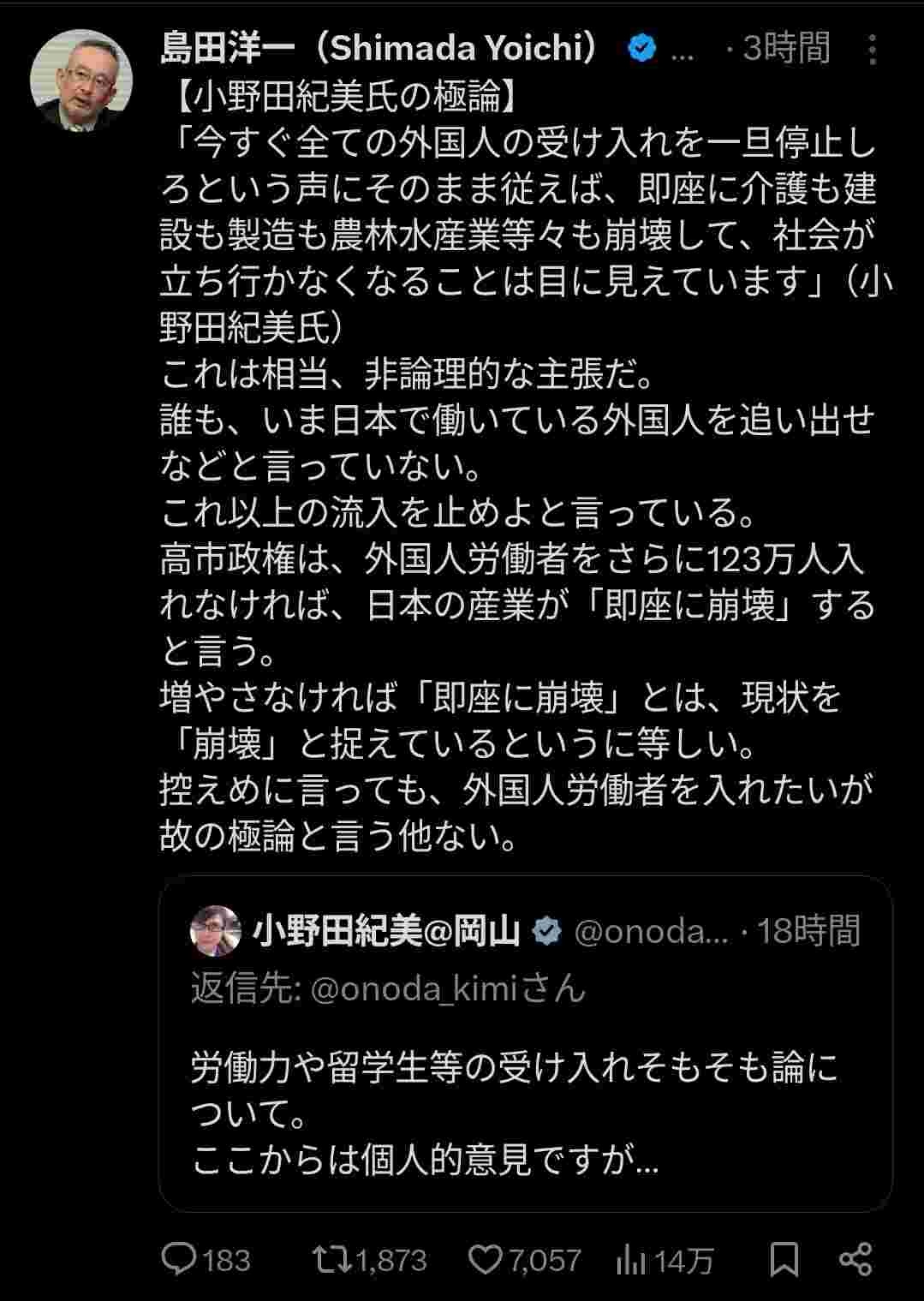Image resolution: width=924 pixels, height=1301 pixels.
Task: Like the post with 7,057 likes
Action: (x=486, y=1259)
